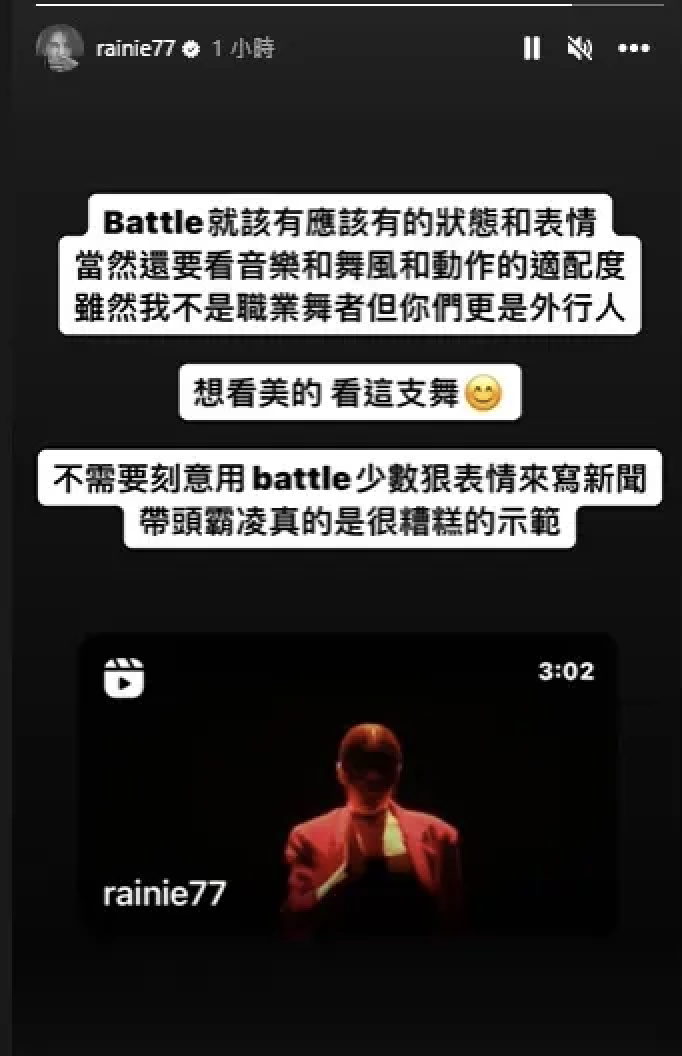Tap the rainie77 username at top
This screenshot has height=1056, width=682.
pyautogui.click(x=135, y=48)
